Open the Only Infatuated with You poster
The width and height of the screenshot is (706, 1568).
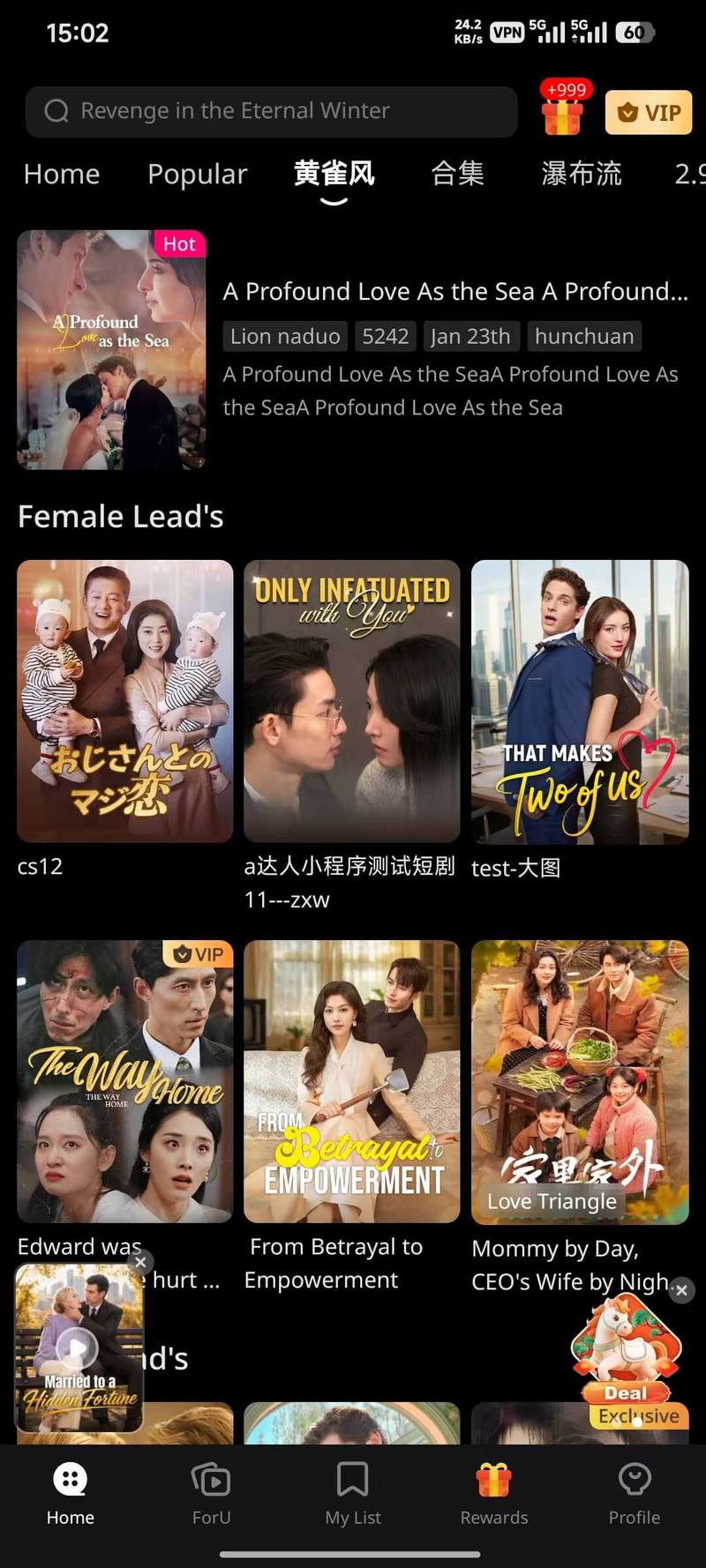click(351, 701)
